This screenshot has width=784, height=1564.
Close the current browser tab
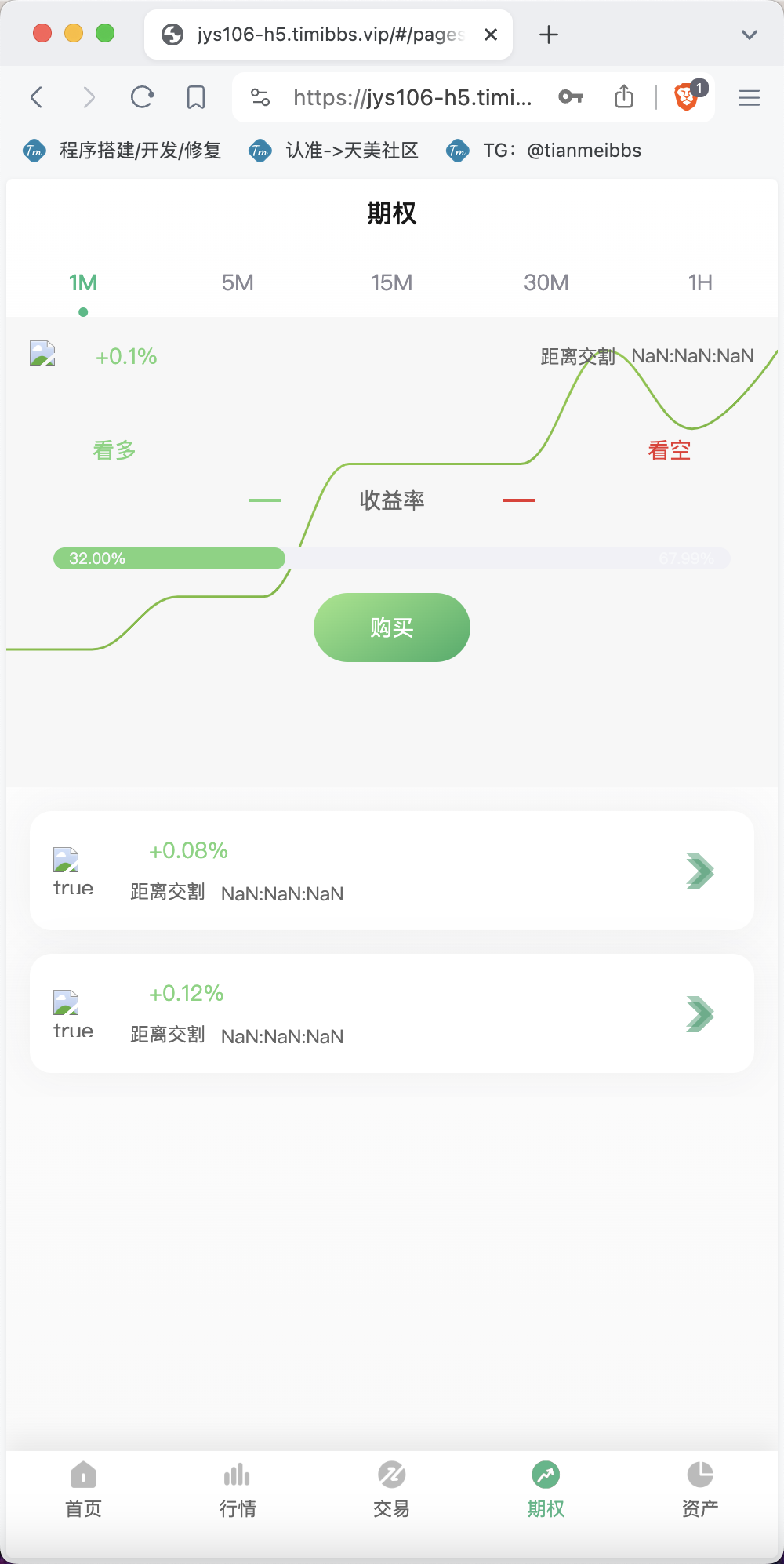pos(491,35)
